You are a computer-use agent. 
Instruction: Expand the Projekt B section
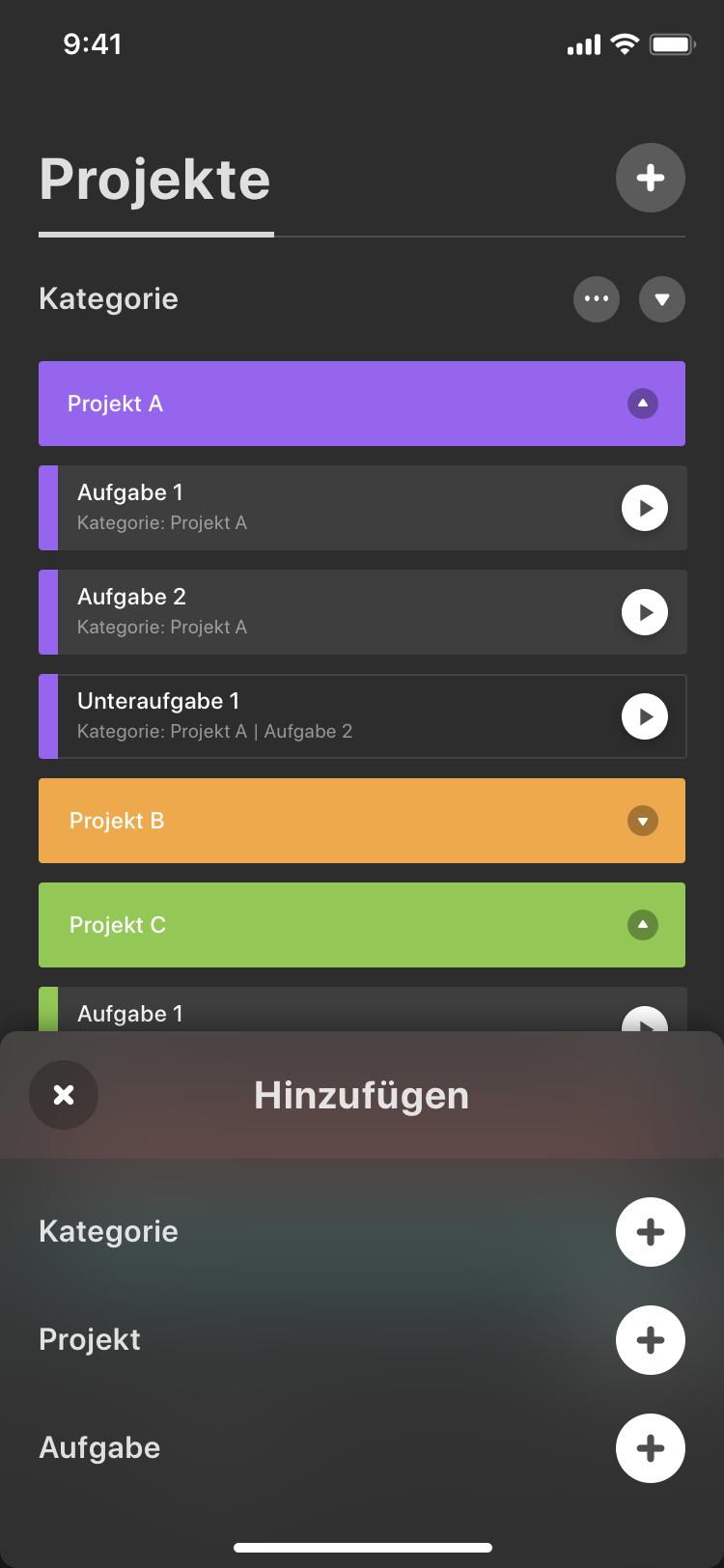(x=643, y=821)
